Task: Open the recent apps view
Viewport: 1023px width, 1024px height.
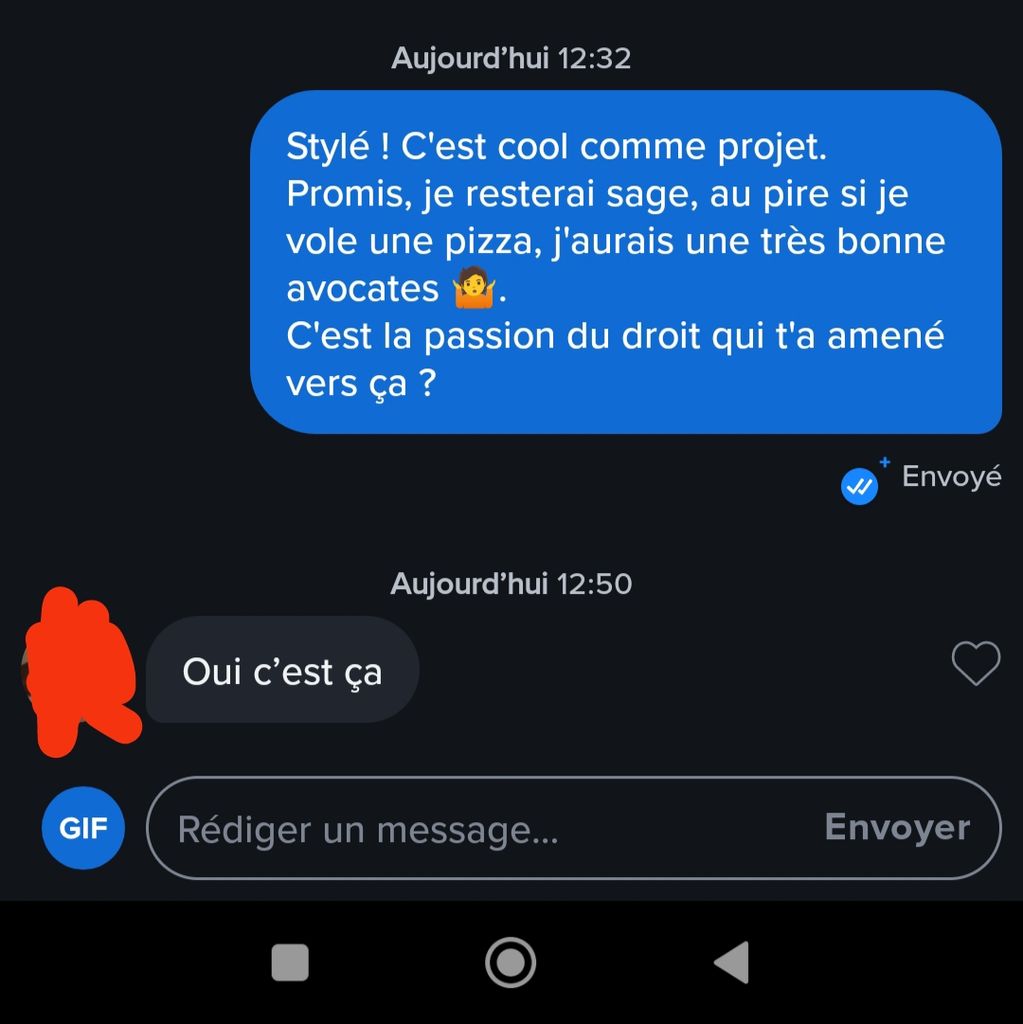Action: 290,963
